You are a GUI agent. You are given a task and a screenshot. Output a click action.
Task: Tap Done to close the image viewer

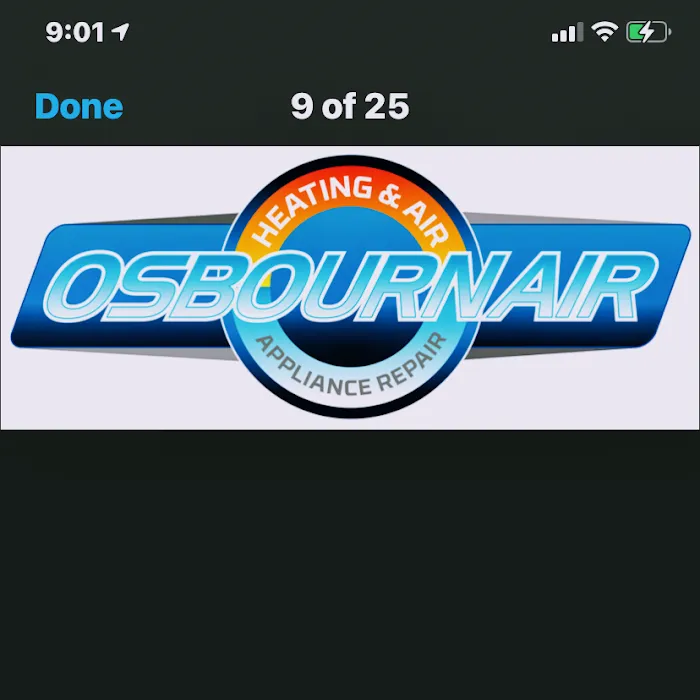79,107
